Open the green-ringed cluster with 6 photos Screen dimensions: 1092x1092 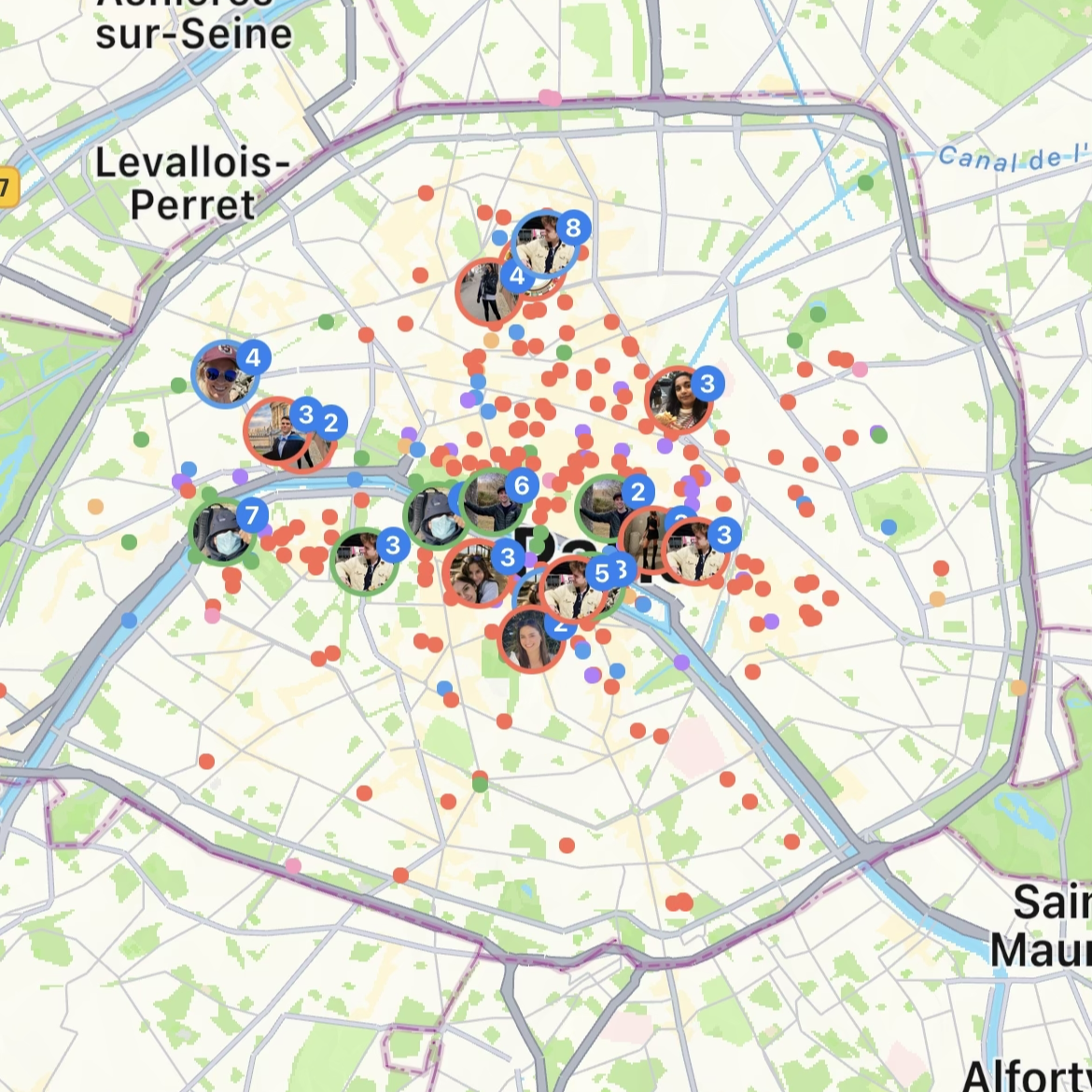point(494,502)
